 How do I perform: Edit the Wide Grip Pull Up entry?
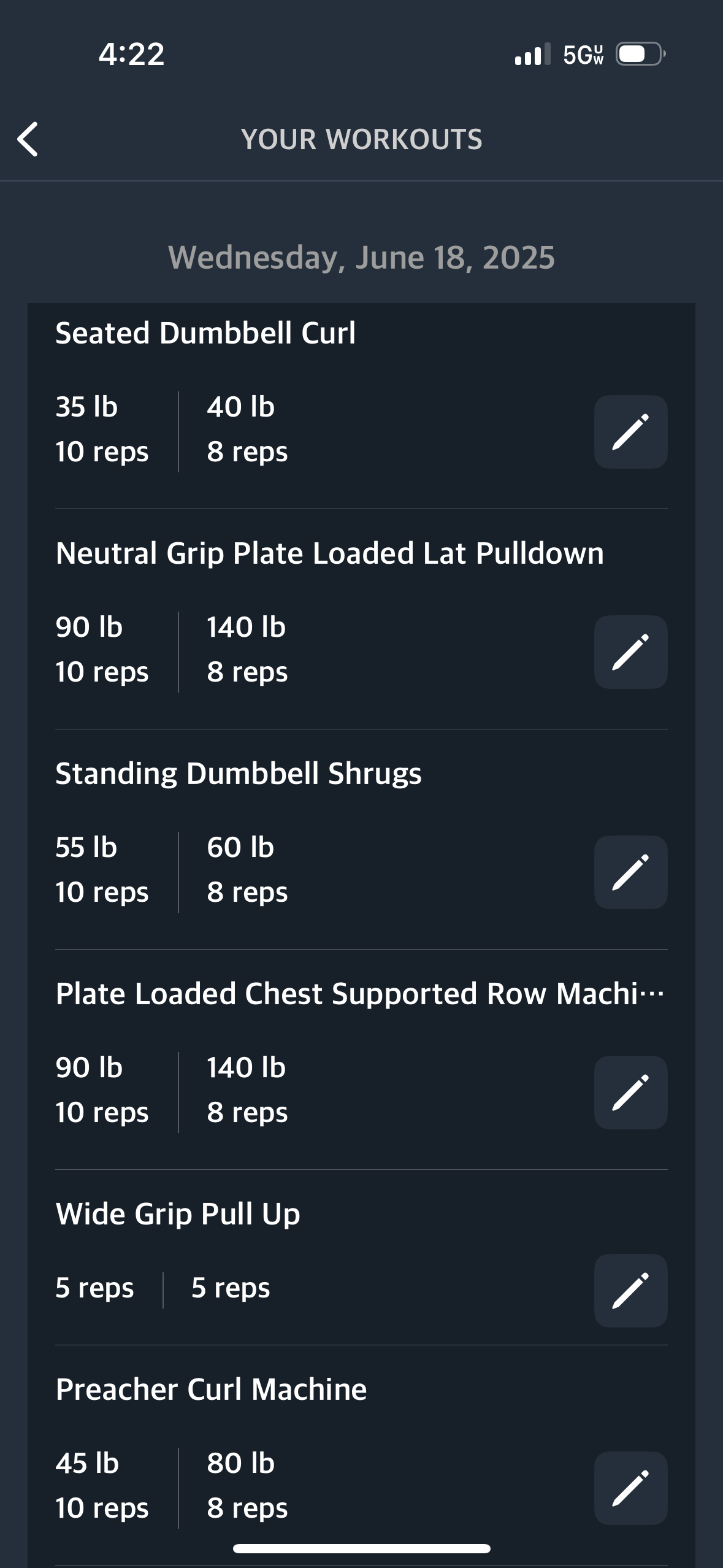click(x=630, y=1290)
